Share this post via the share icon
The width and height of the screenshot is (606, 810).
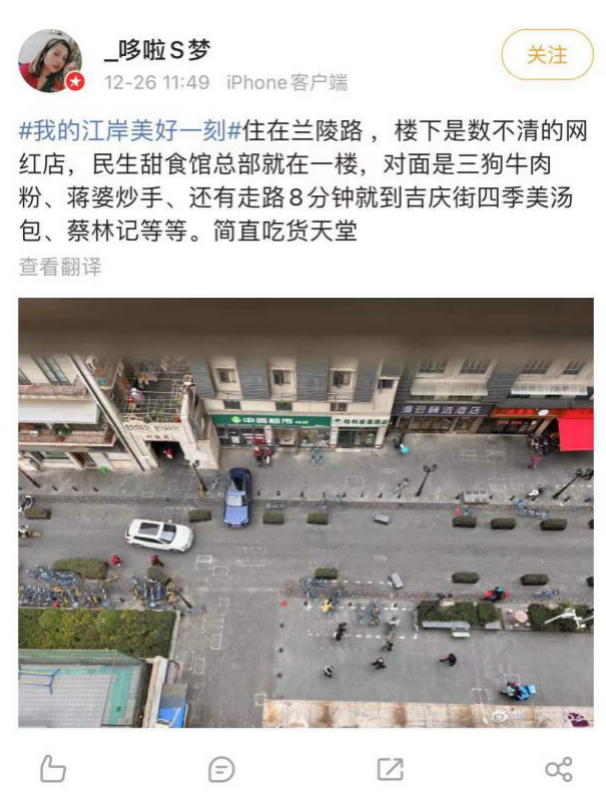(558, 768)
